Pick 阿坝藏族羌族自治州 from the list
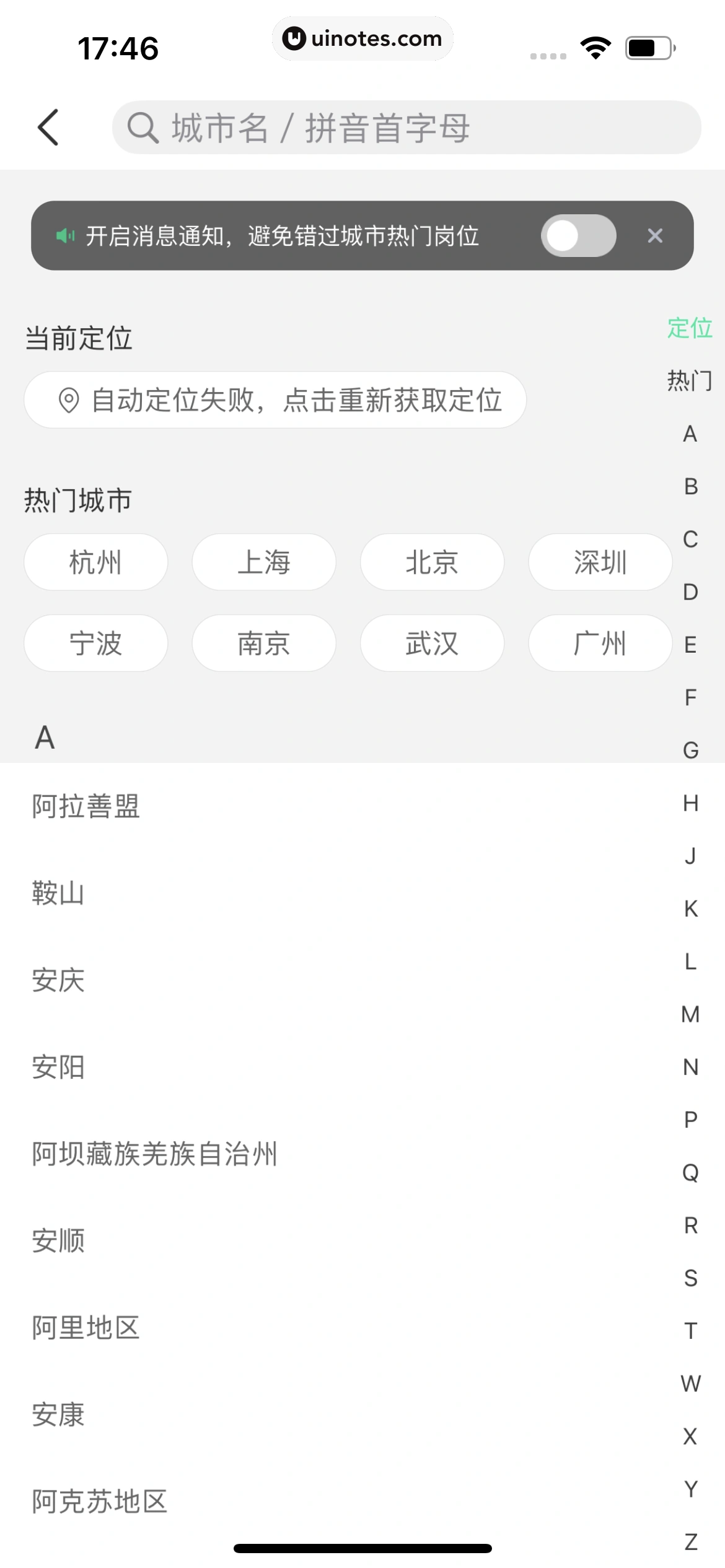Image resolution: width=725 pixels, height=1568 pixels. tap(154, 1154)
